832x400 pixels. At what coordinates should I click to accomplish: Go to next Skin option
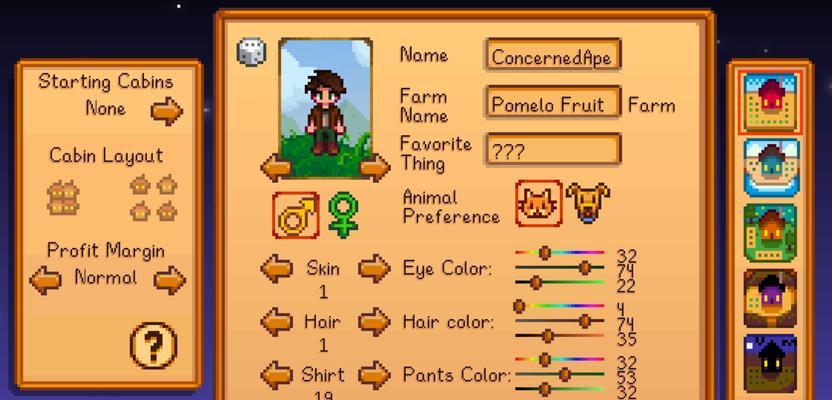pos(374,268)
